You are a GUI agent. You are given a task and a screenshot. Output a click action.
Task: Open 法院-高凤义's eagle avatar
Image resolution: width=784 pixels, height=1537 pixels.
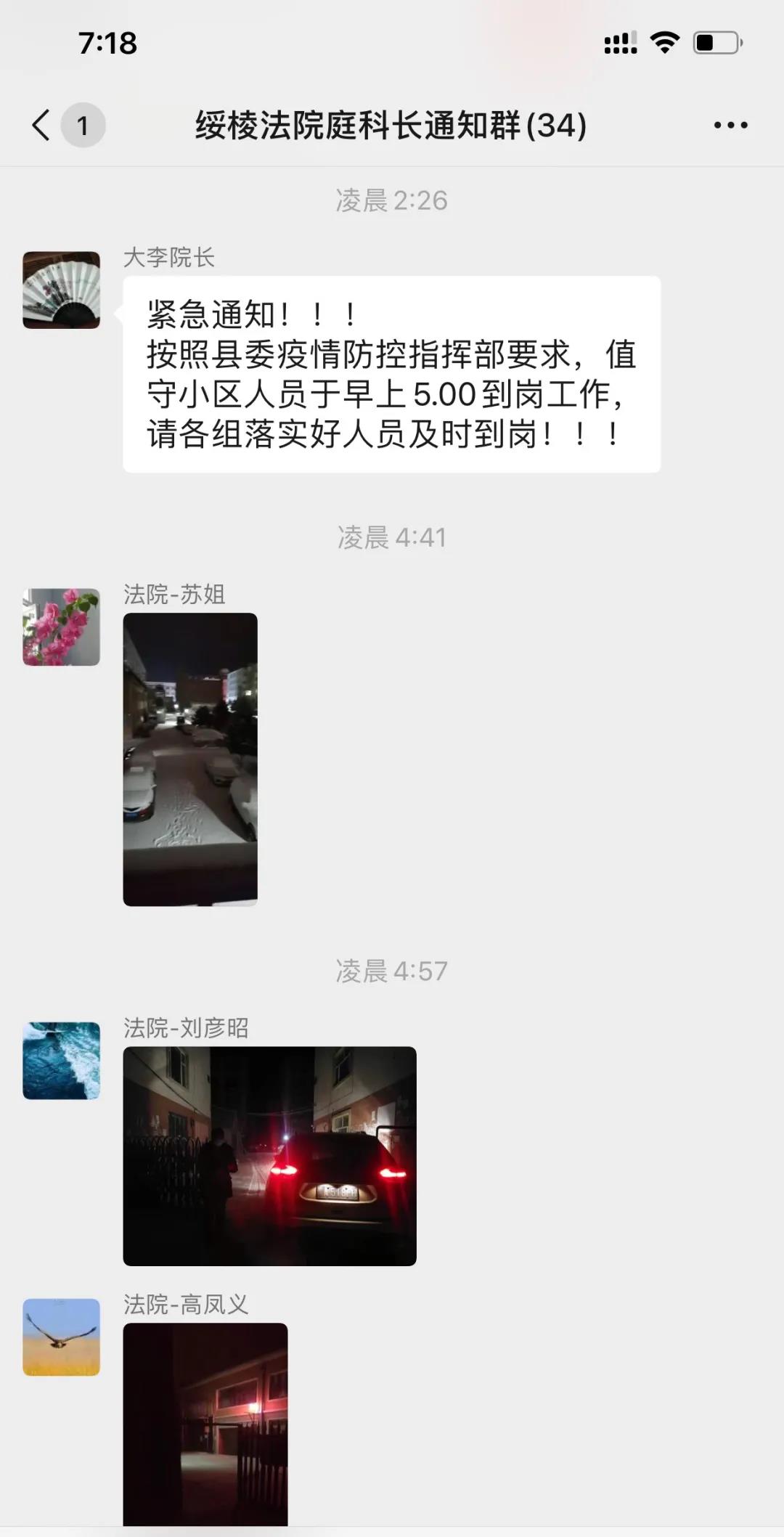tap(62, 1337)
